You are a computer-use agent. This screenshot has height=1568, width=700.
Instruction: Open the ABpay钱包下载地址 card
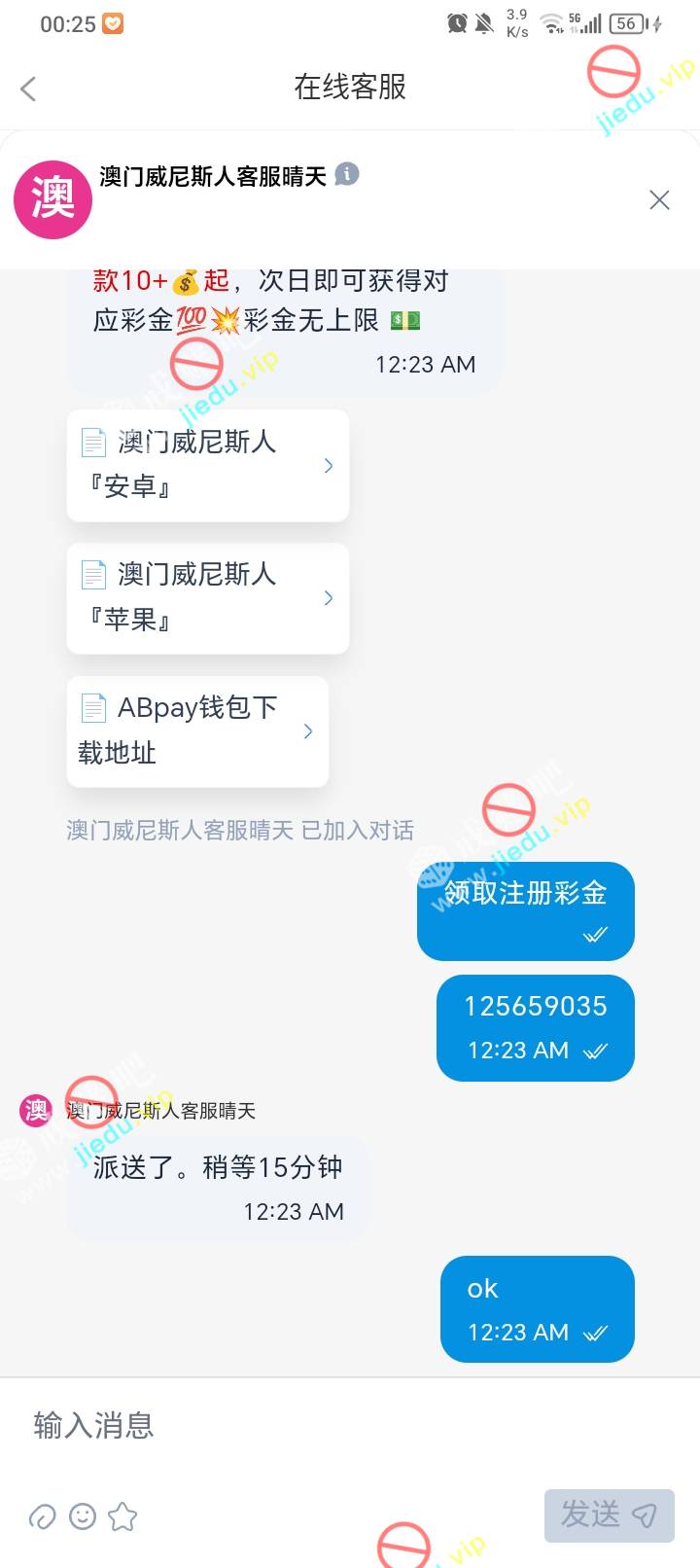[x=197, y=731]
